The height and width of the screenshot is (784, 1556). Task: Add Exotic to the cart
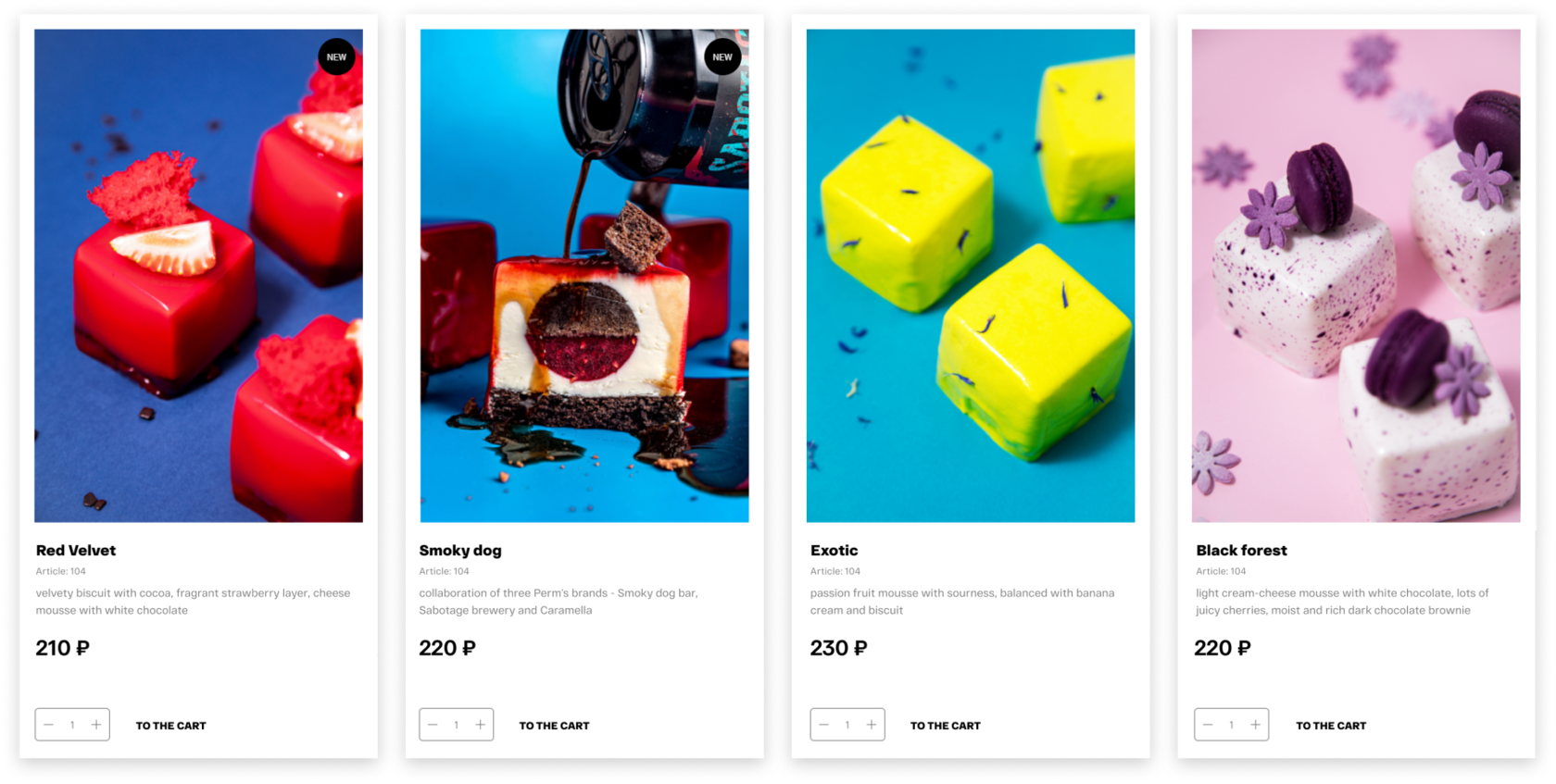point(945,726)
